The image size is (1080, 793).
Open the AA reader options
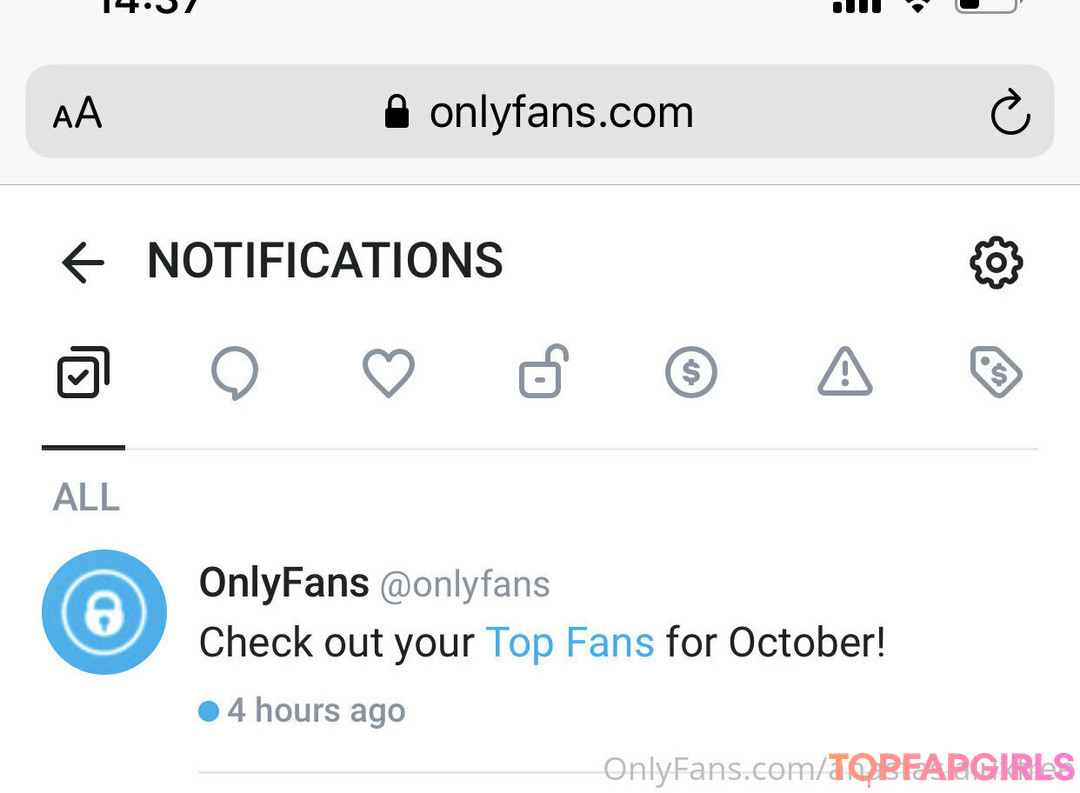[x=78, y=113]
